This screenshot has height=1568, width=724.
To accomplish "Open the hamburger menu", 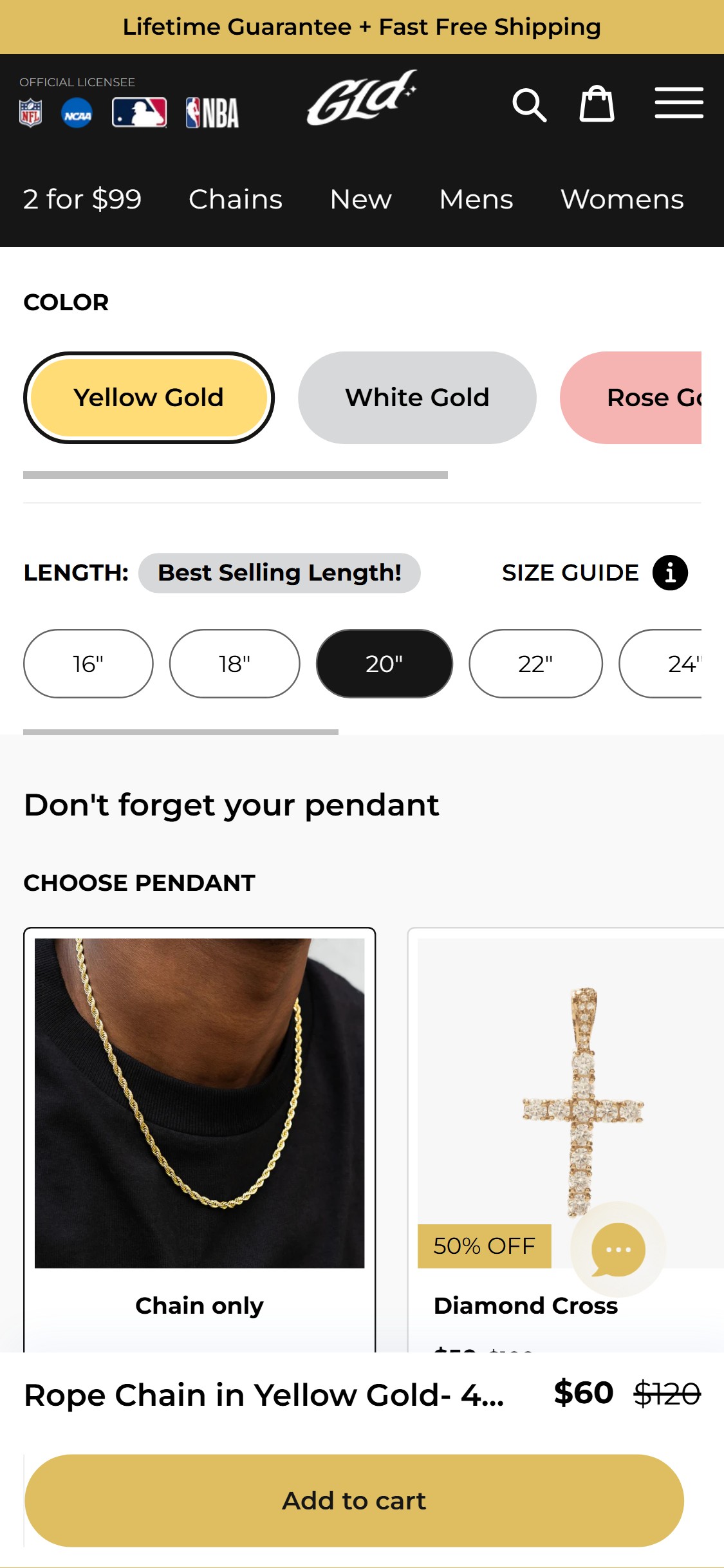I will coord(679,103).
